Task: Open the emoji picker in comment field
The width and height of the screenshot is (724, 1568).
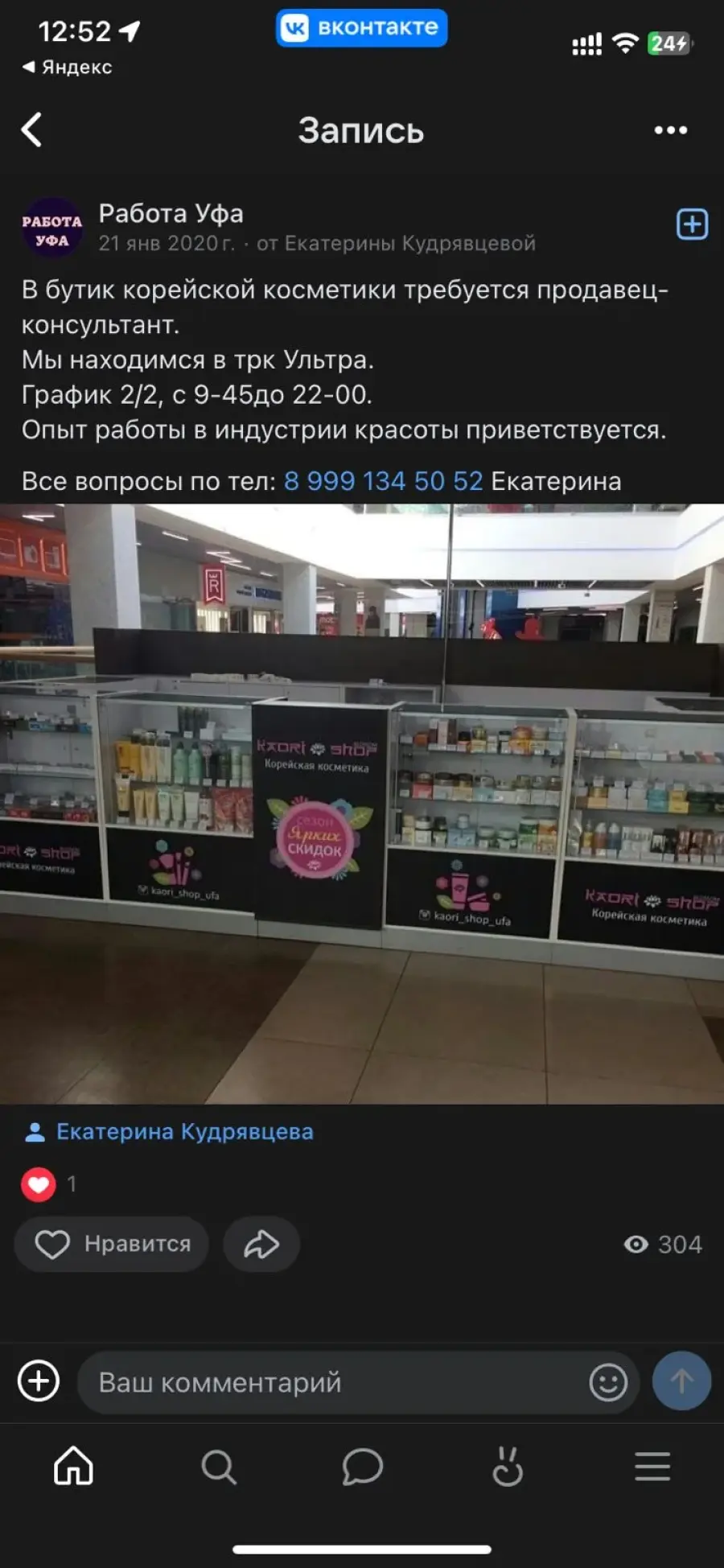Action: 608,1382
